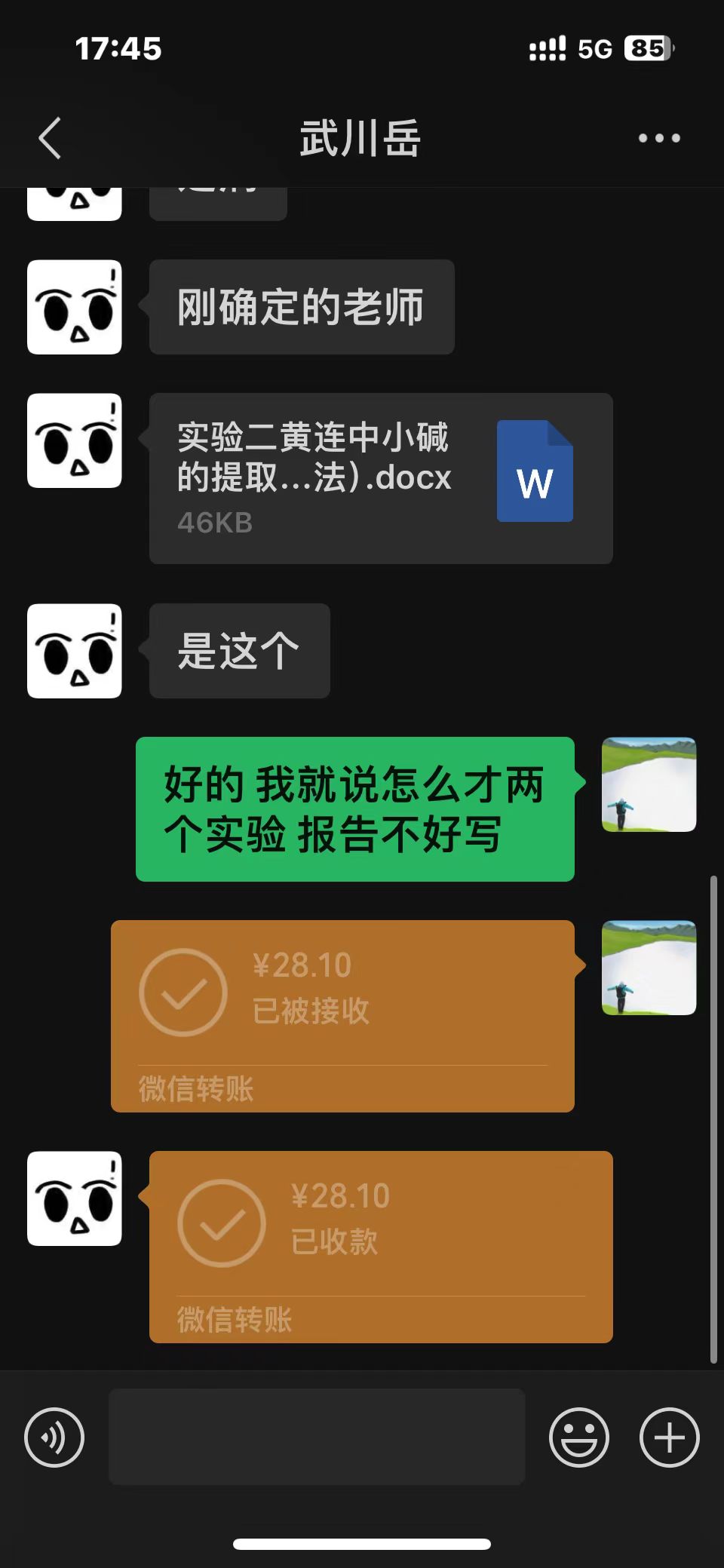
Task: Open the plus attachments menu
Action: [669, 1437]
